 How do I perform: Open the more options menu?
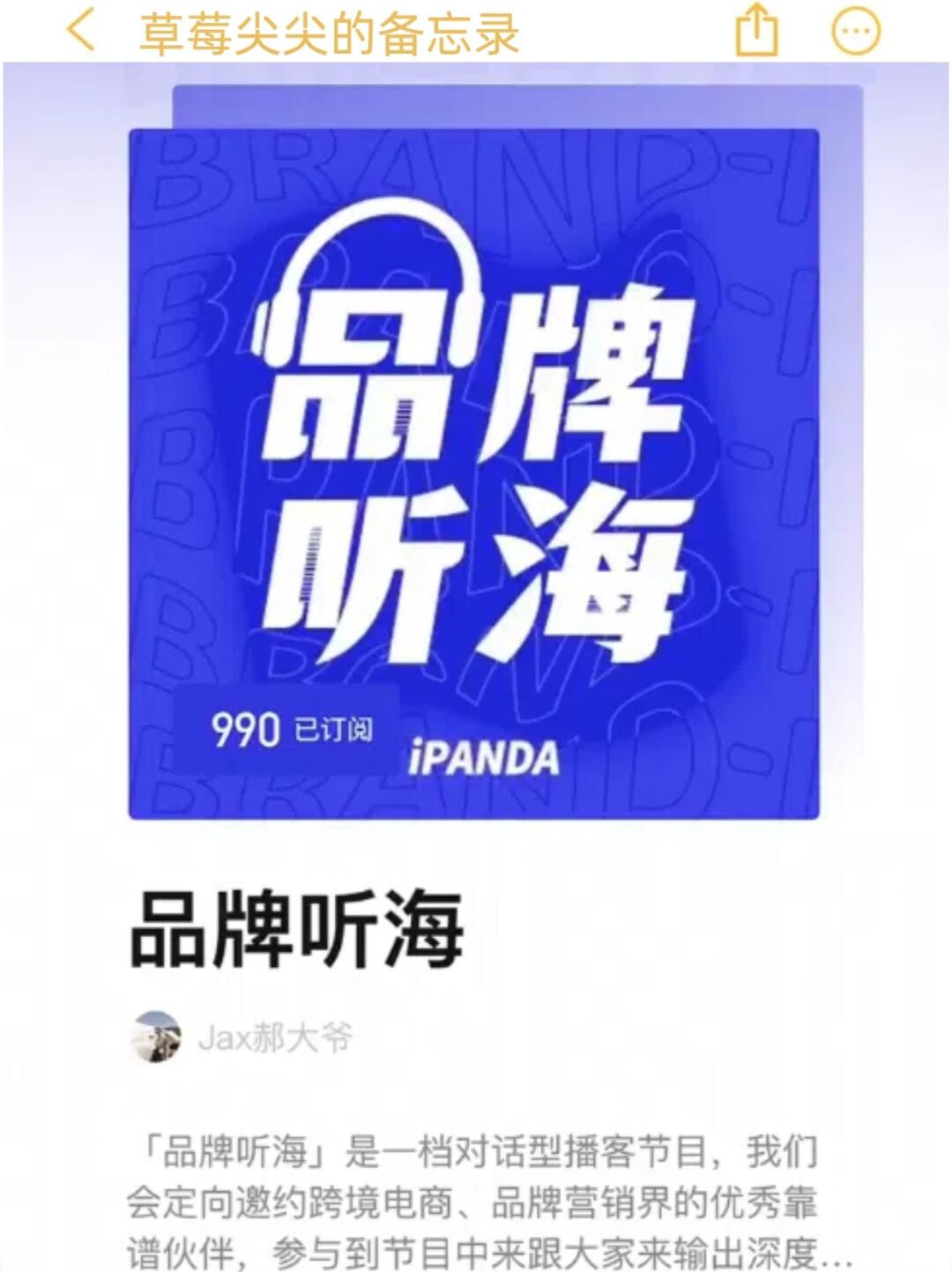pyautogui.click(x=856, y=32)
